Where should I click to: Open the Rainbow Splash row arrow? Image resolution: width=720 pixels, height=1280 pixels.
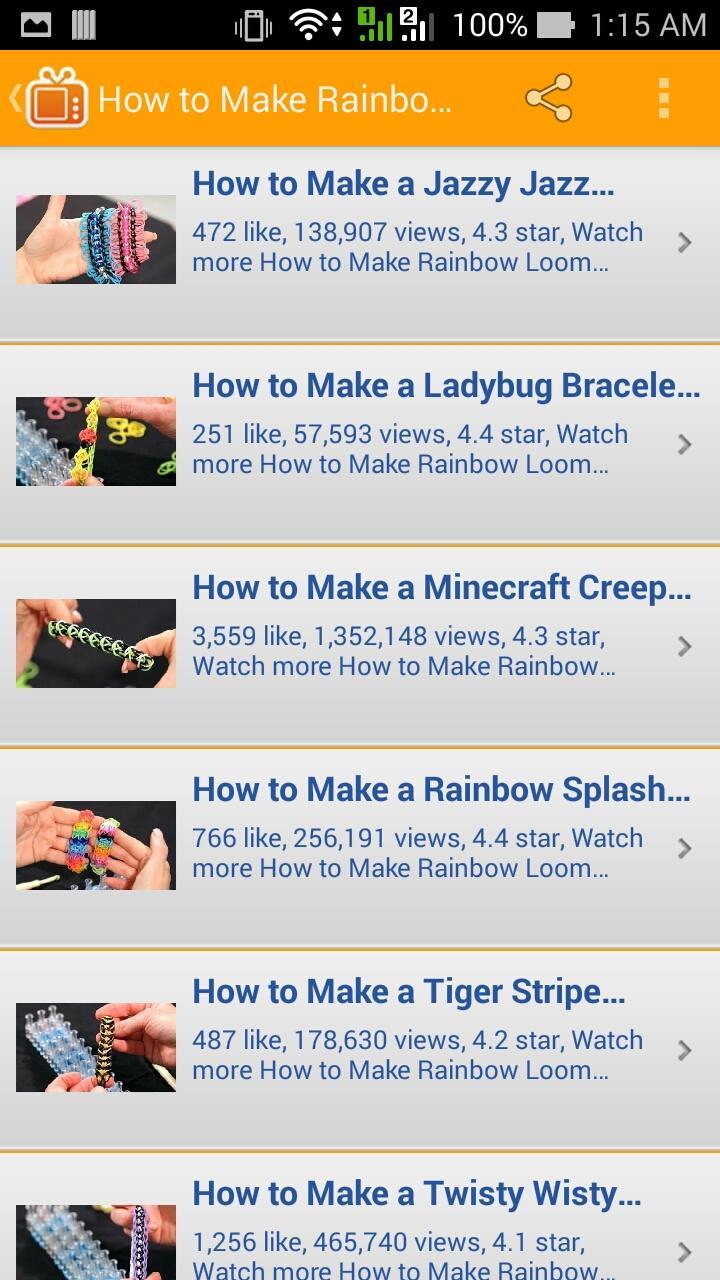click(x=684, y=849)
